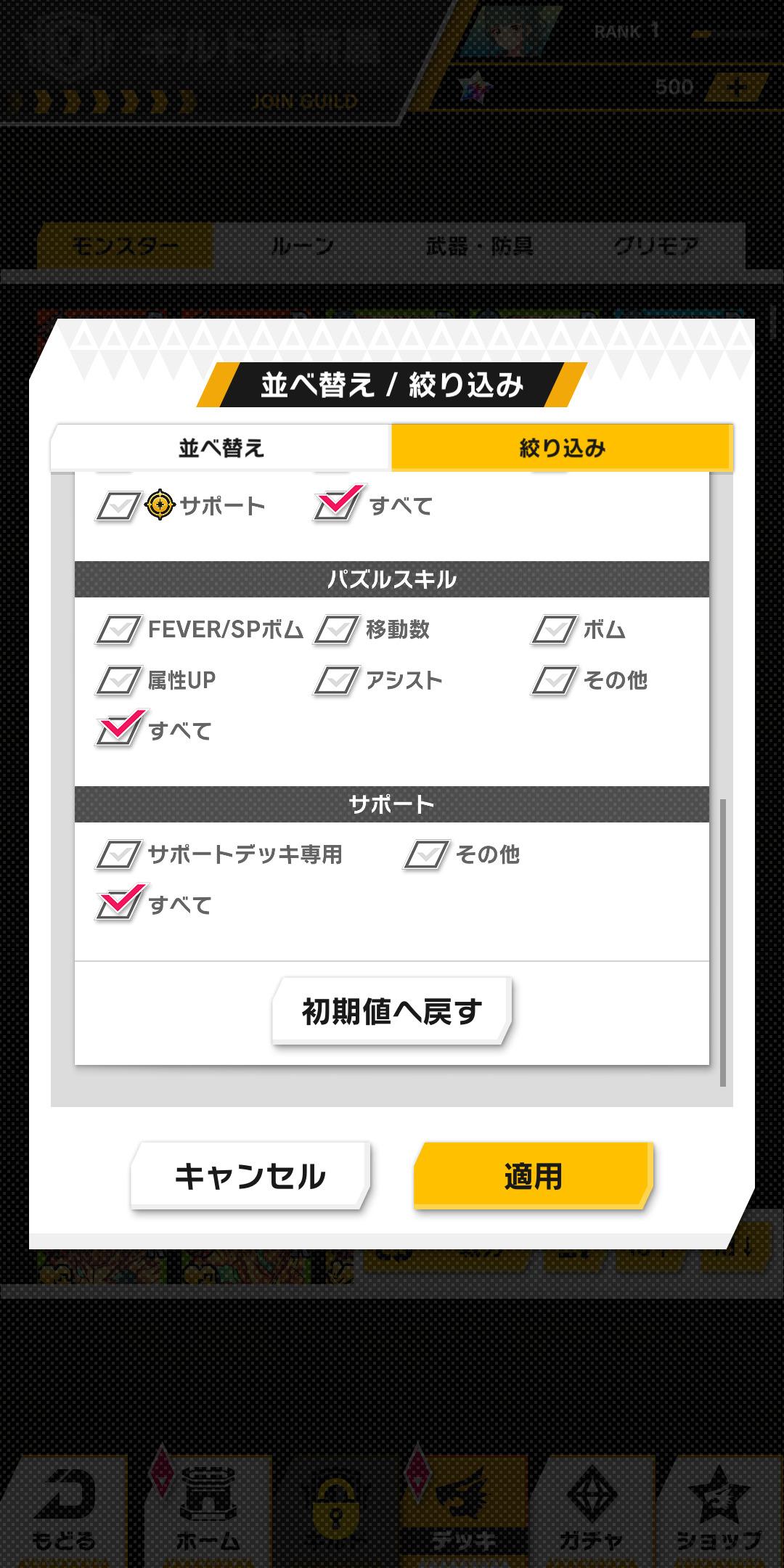
Task: Apply filters with the 適用 button
Action: 533,1176
